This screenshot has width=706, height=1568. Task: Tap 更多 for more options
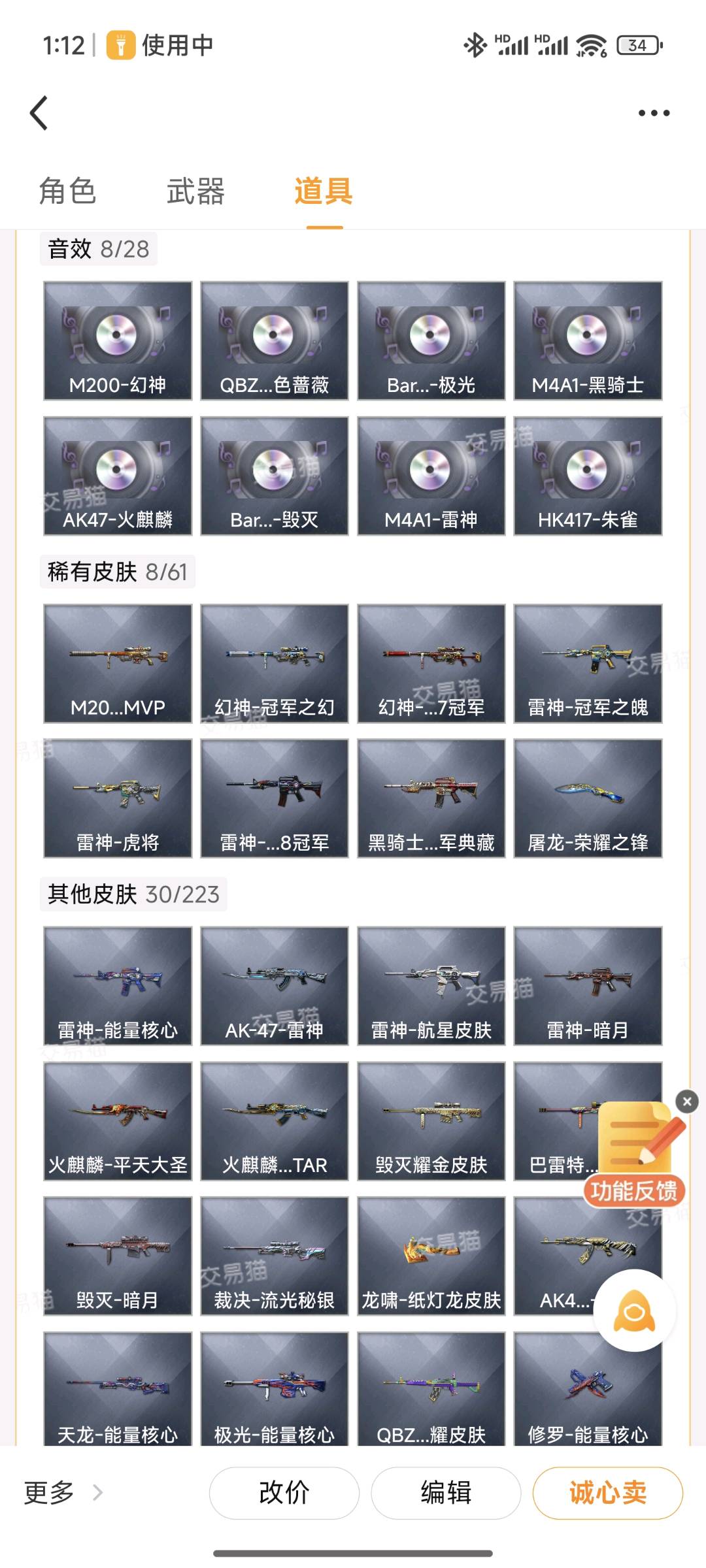click(63, 1492)
